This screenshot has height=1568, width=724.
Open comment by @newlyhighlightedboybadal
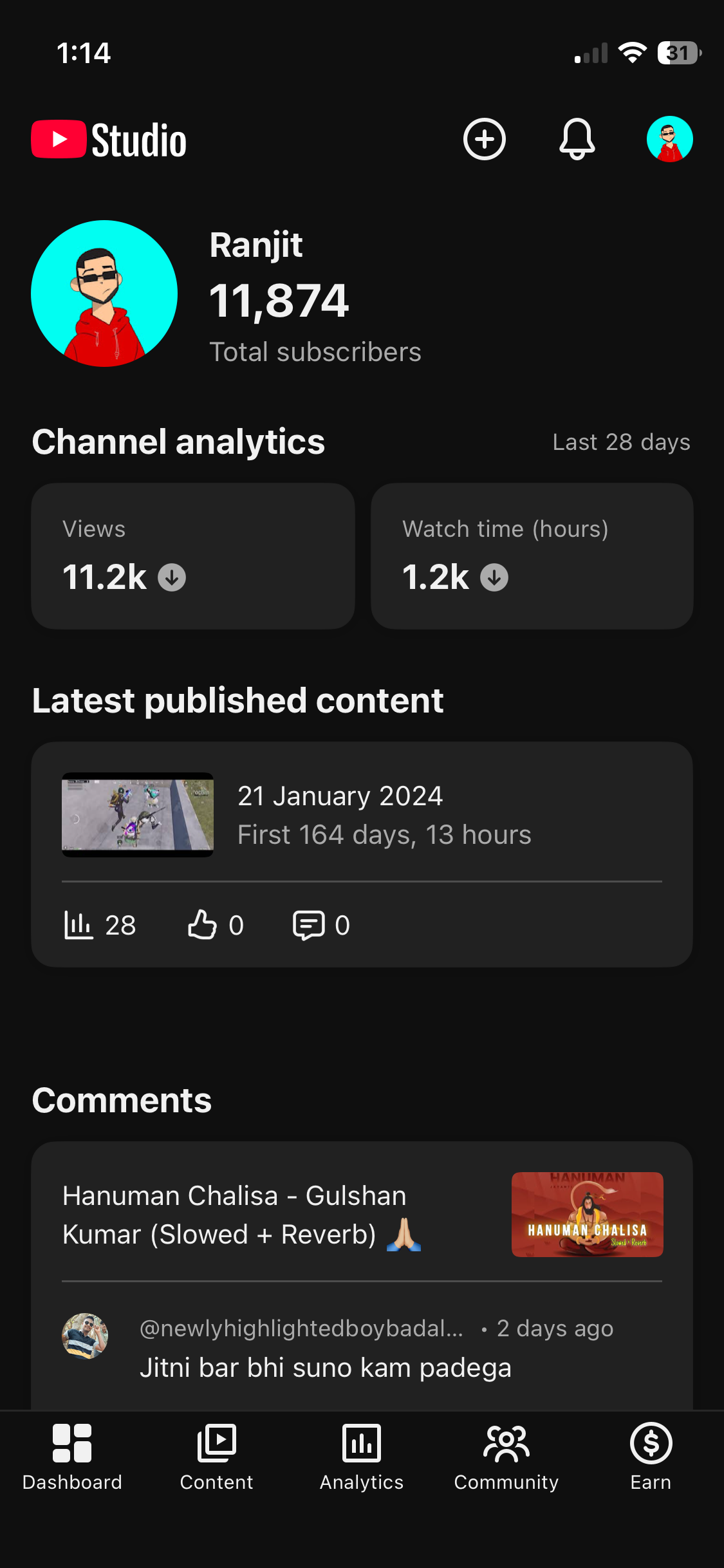(362, 1348)
